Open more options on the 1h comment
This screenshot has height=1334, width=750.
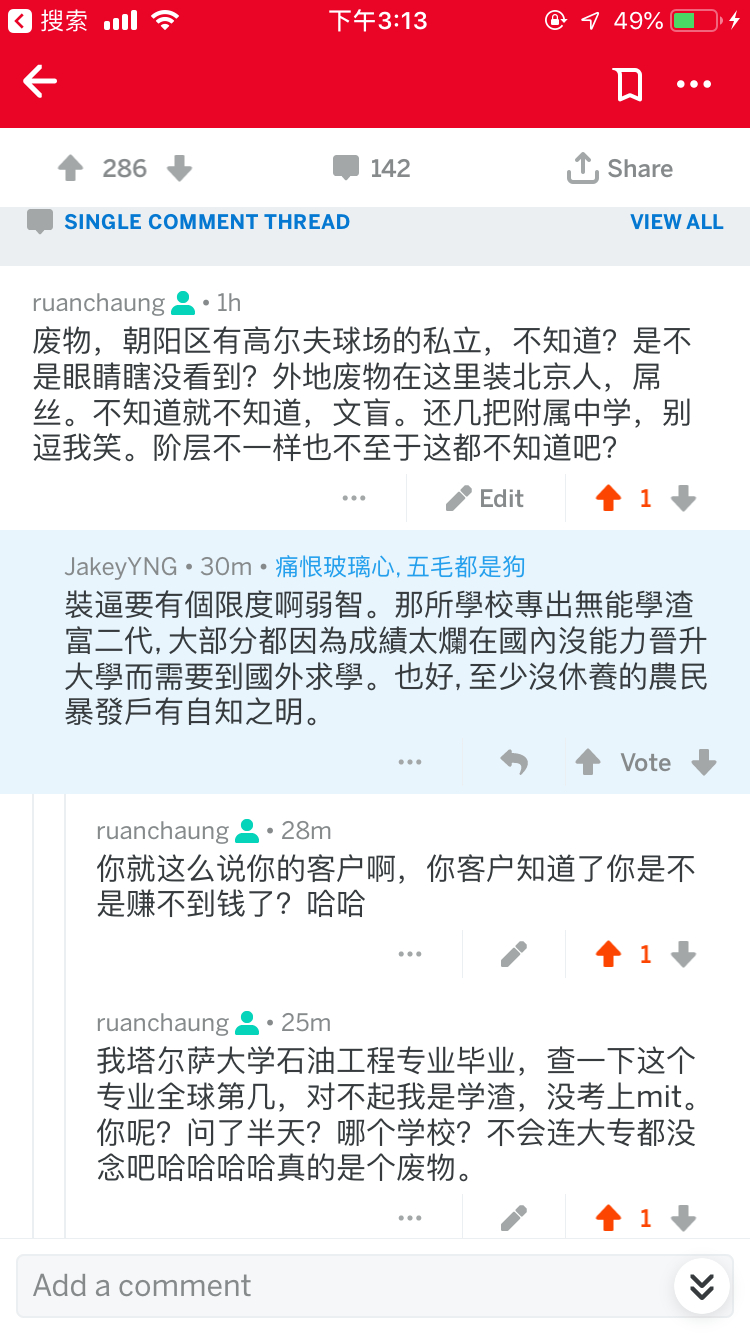pos(354,498)
